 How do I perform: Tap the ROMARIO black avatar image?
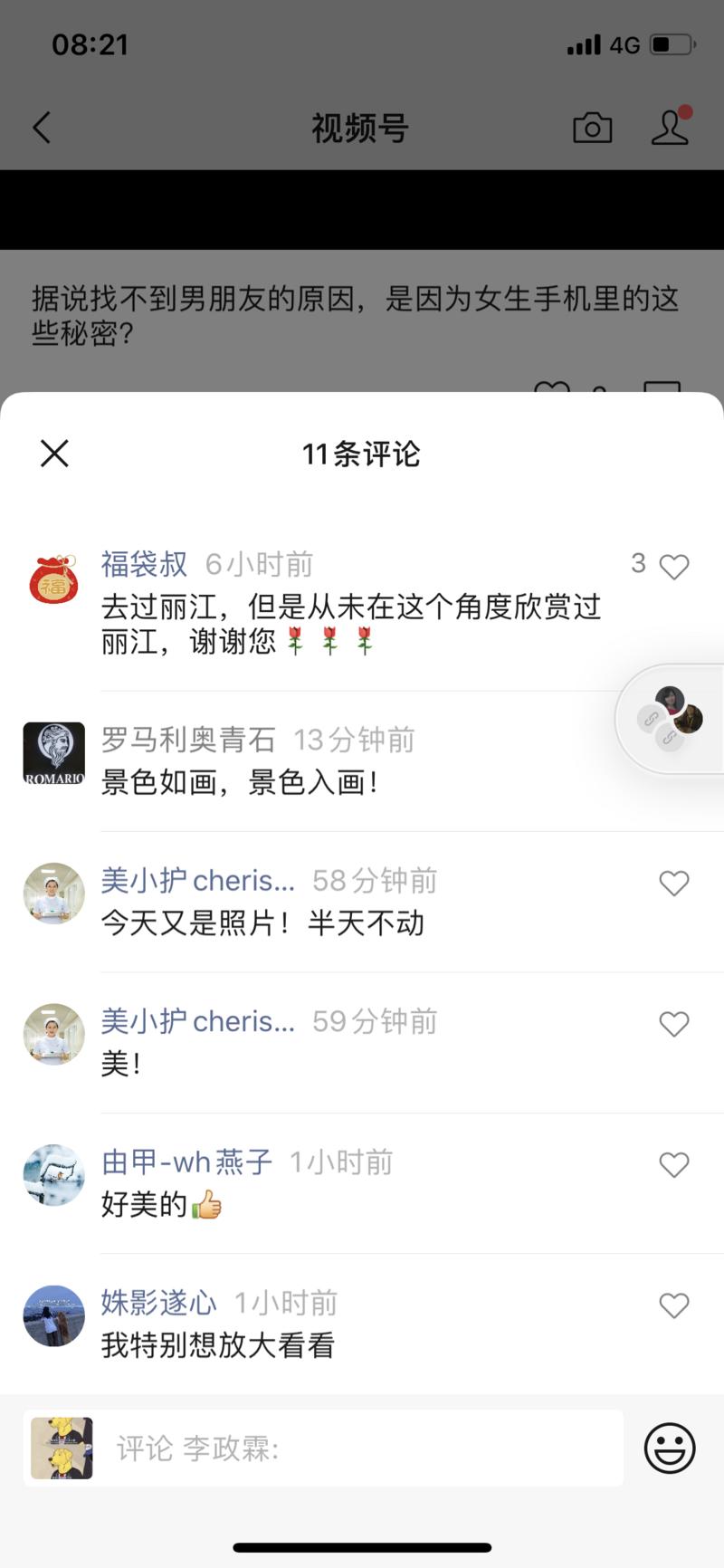[53, 752]
